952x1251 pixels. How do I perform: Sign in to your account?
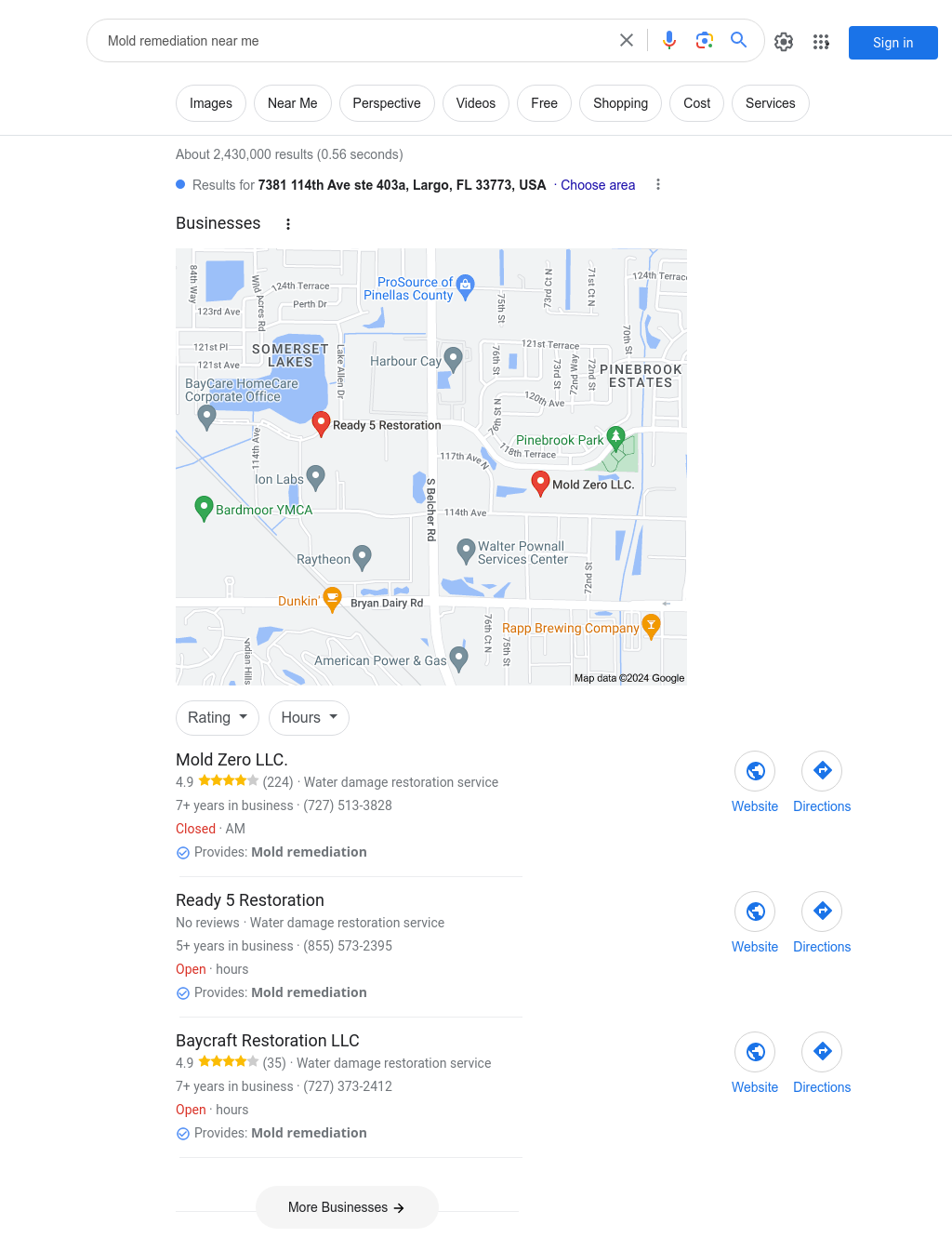(x=892, y=43)
